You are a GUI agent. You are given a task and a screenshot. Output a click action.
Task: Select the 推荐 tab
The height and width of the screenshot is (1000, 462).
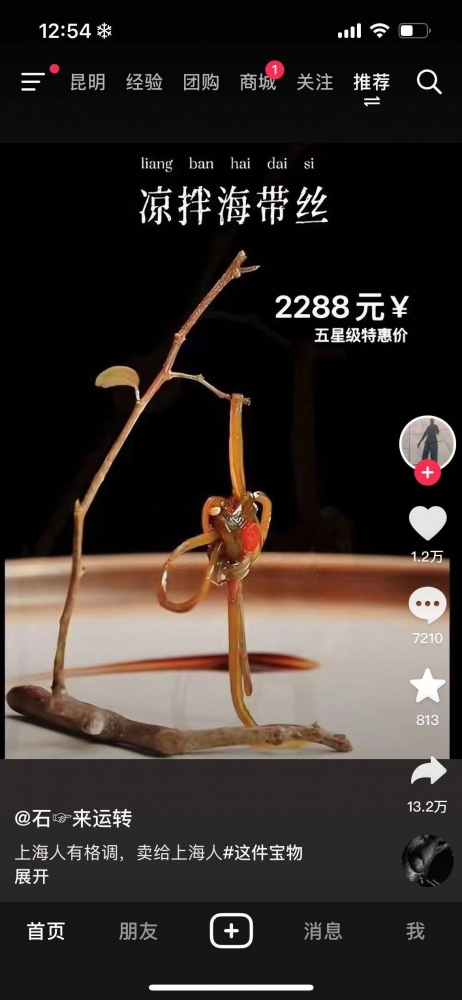pos(371,82)
